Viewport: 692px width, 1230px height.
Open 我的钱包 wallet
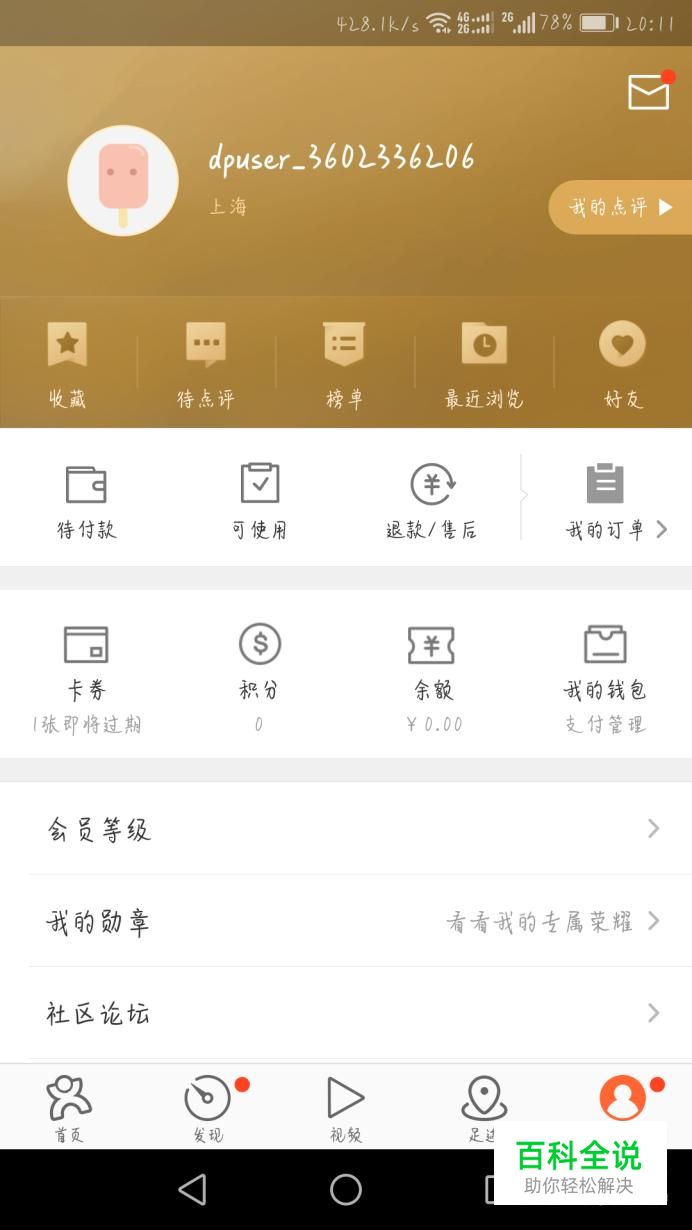pos(605,676)
